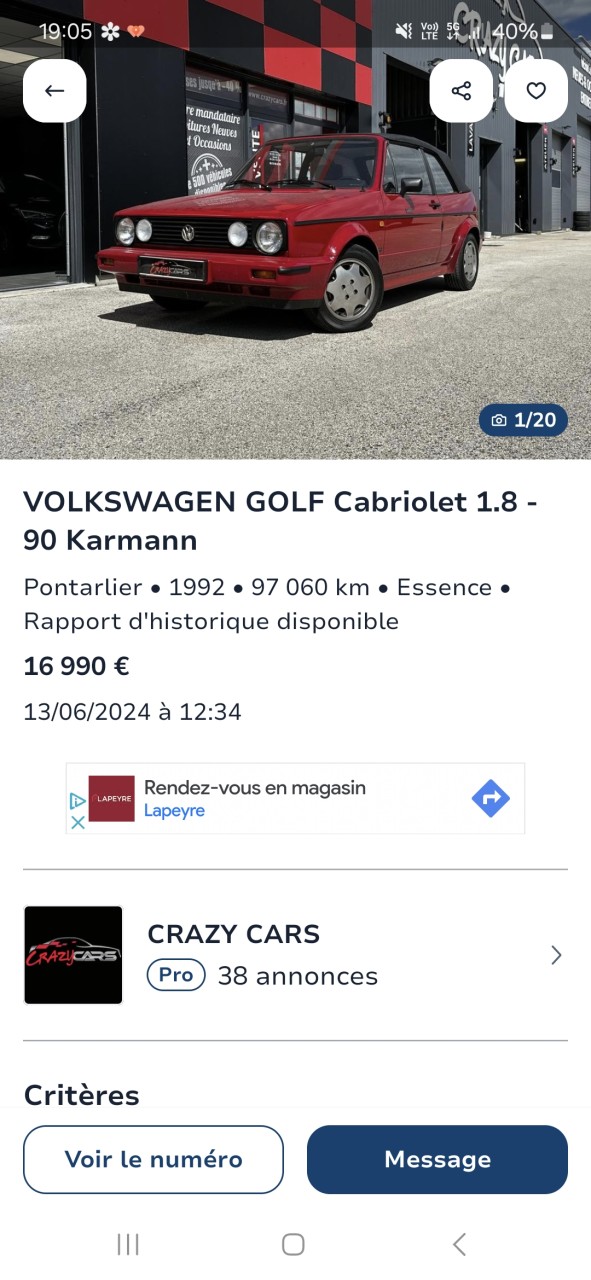Tap Voir le numéro button
This screenshot has height=1280, width=591.
pyautogui.click(x=153, y=1159)
